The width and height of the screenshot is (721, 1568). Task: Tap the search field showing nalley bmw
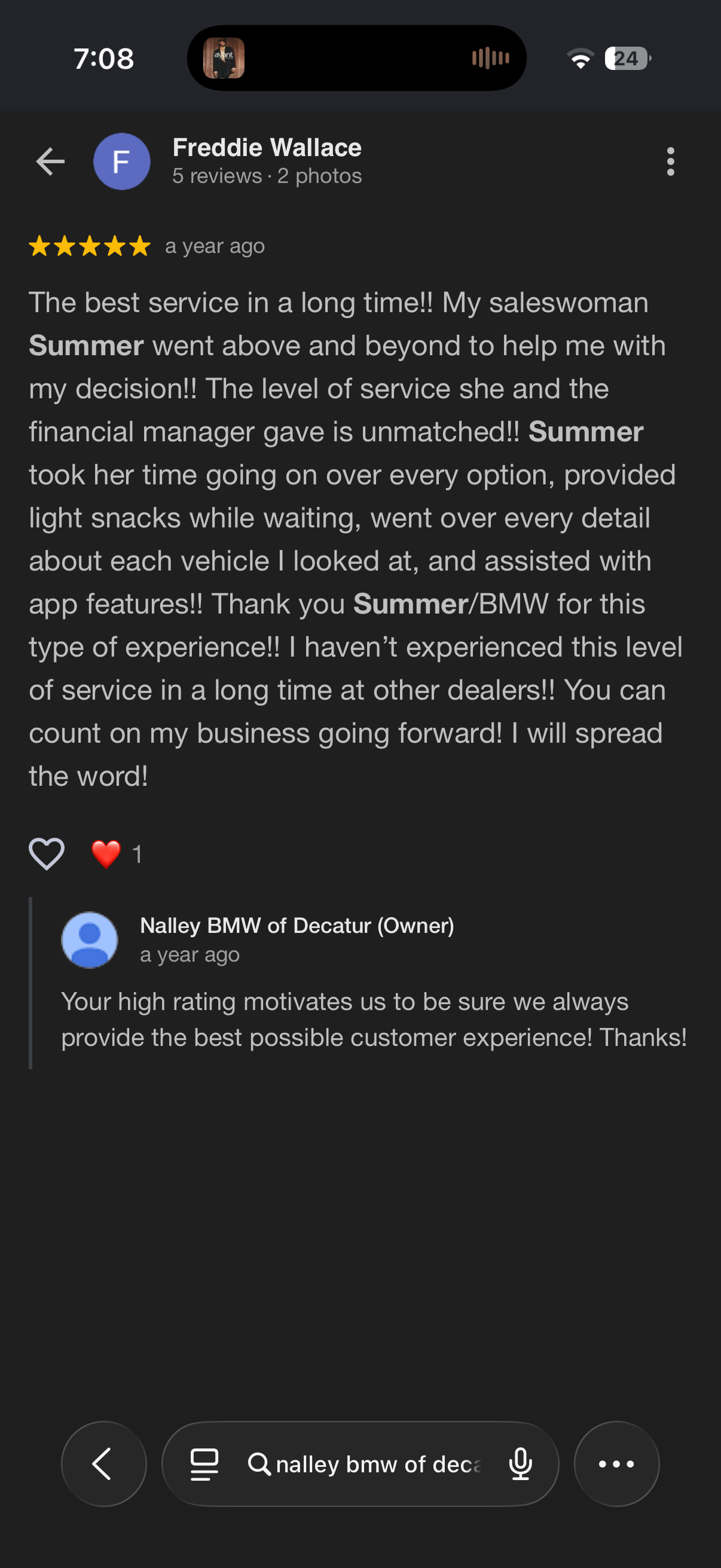[x=377, y=1465]
